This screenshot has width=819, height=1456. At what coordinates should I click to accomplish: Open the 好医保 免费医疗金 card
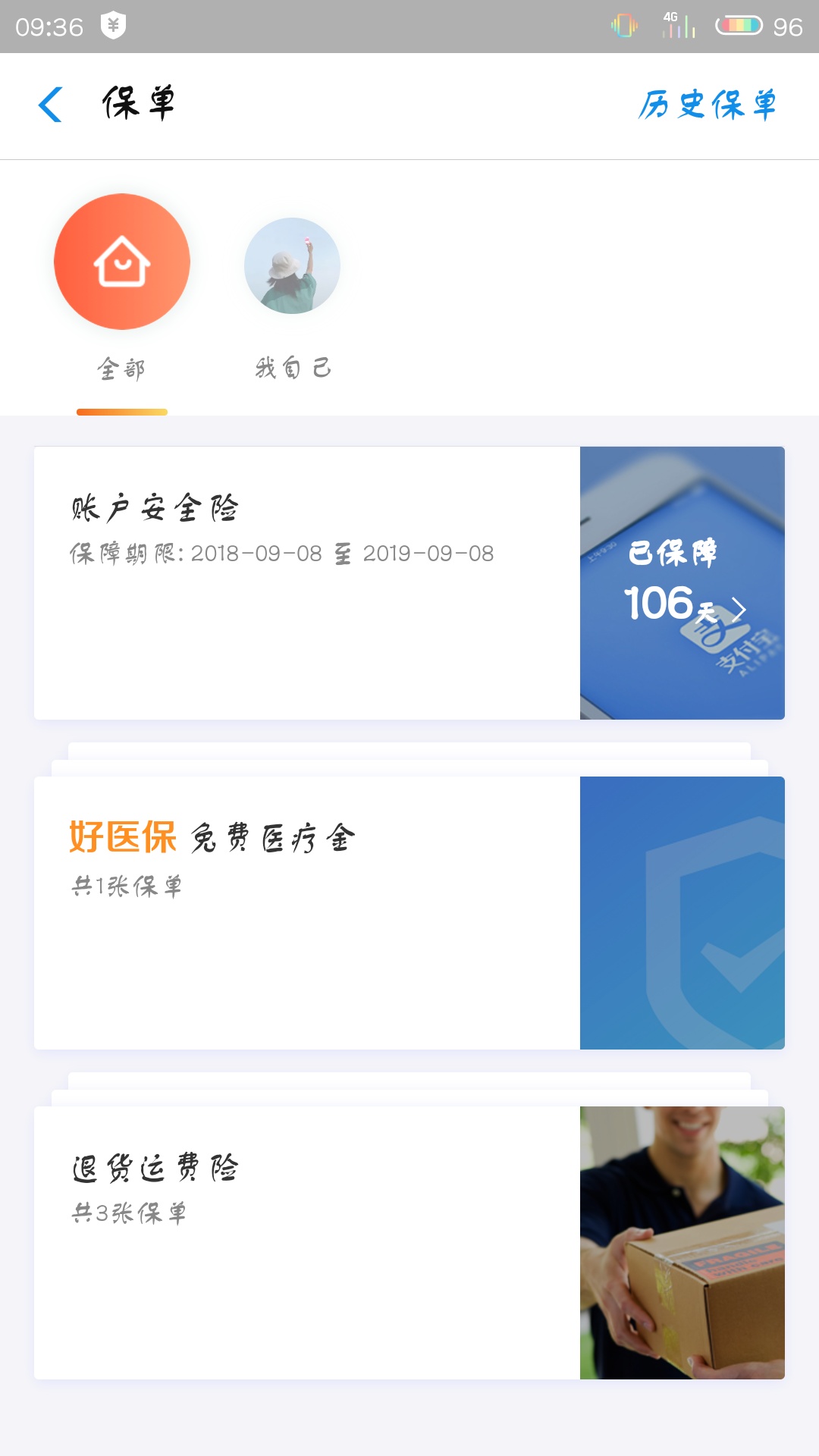(x=409, y=912)
